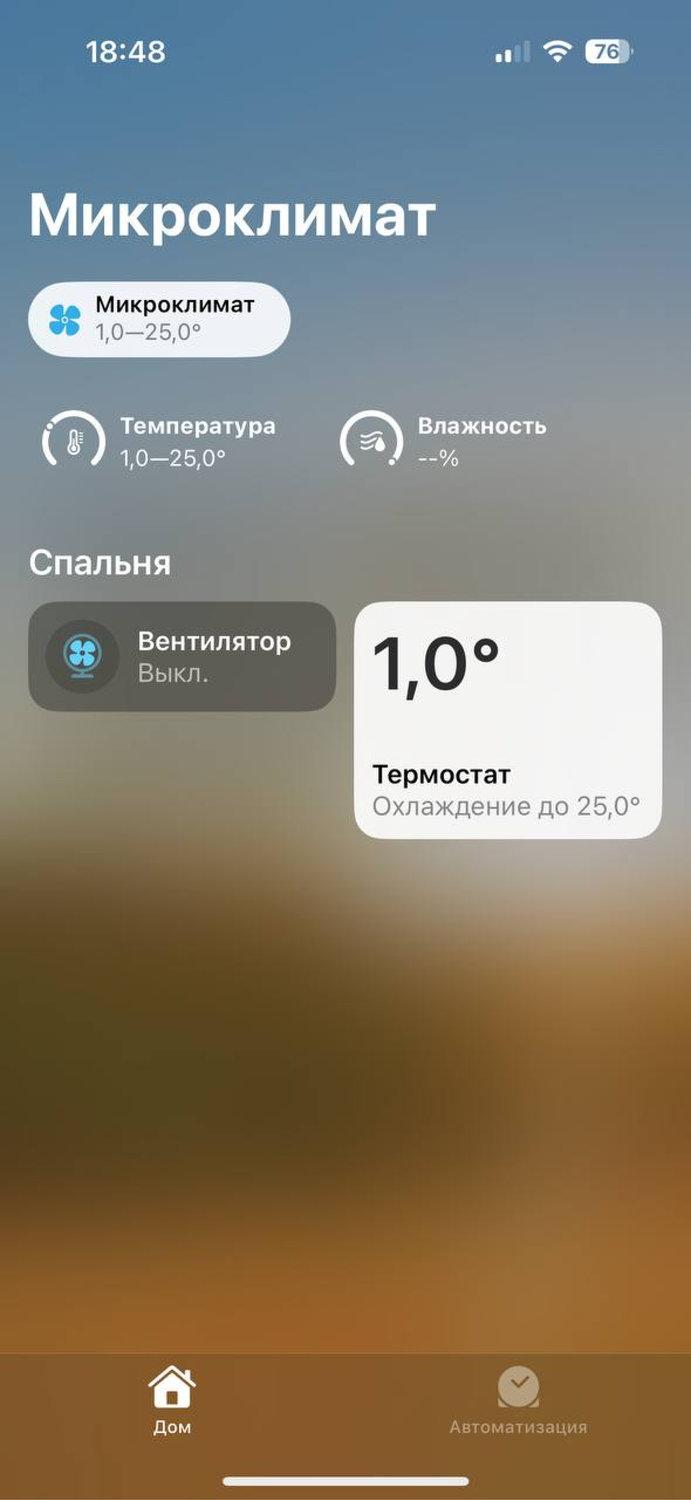Open the Термостат tile

tap(508, 719)
